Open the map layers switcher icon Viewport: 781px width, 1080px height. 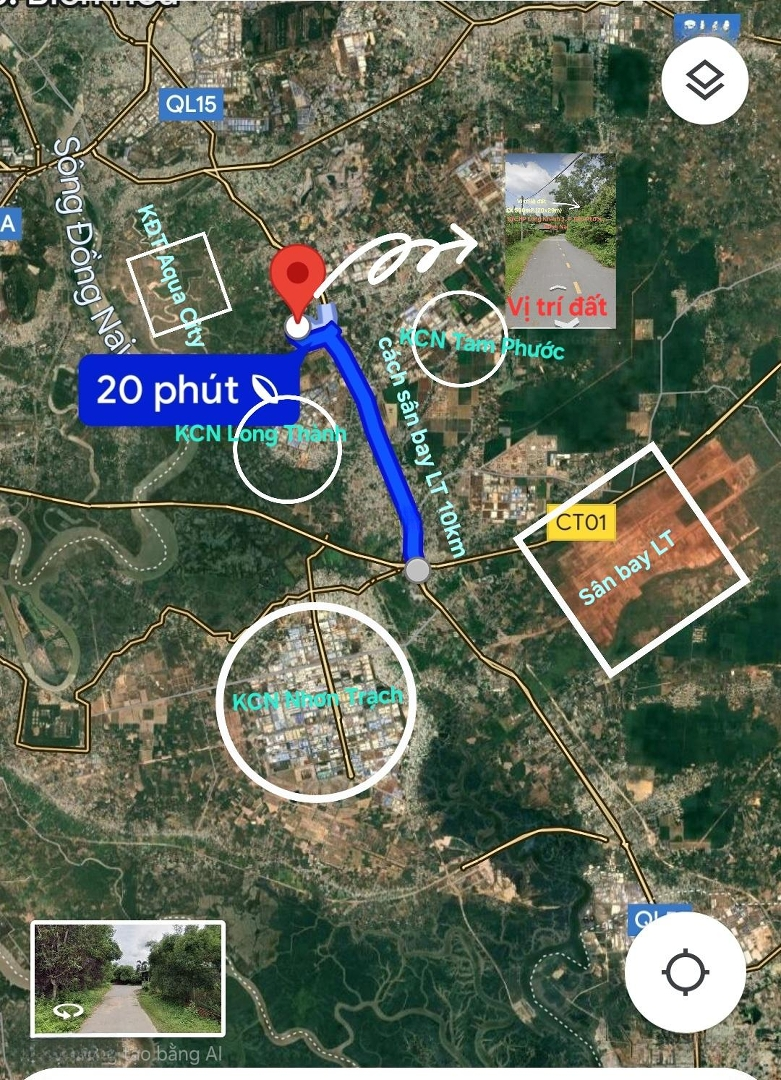coord(703,80)
